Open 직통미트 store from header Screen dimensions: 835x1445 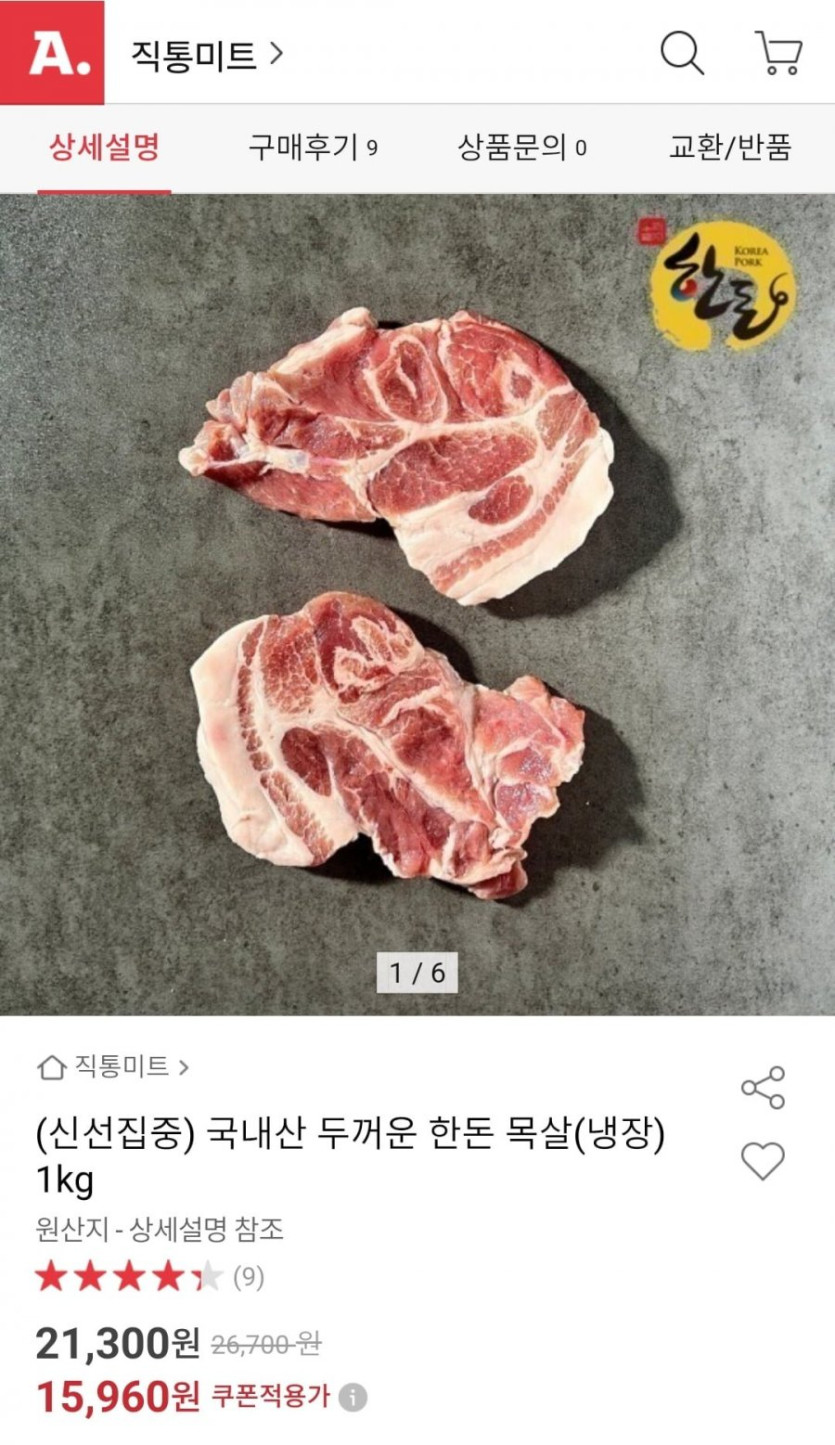[207, 55]
